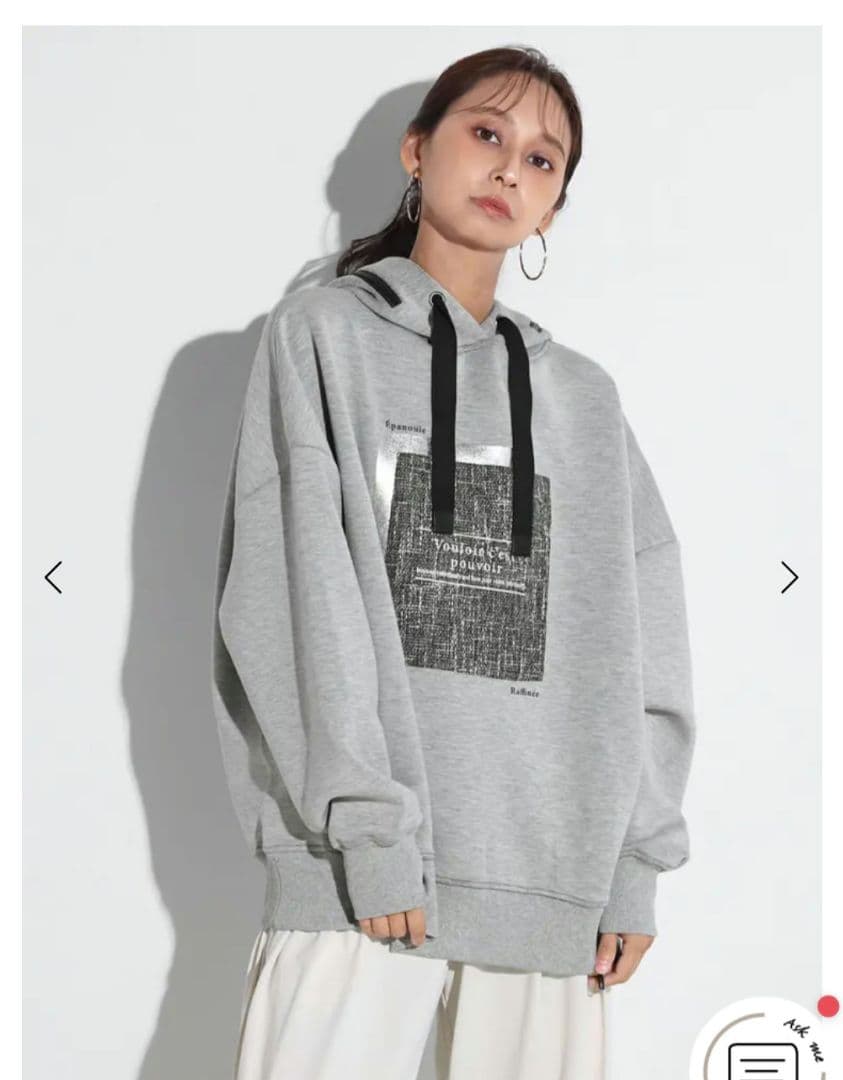Go to the next product image

[x=789, y=577]
